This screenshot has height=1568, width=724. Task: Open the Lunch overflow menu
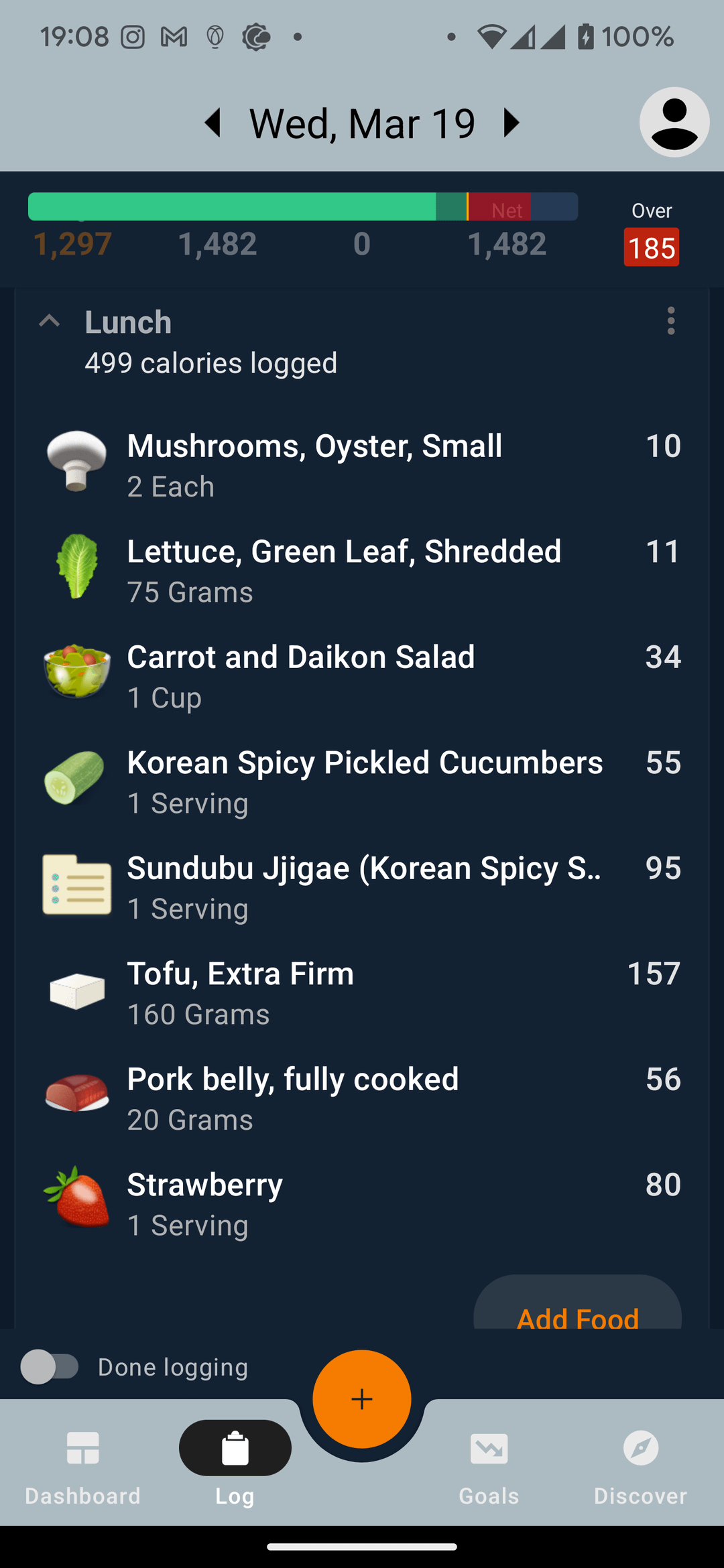coord(670,322)
